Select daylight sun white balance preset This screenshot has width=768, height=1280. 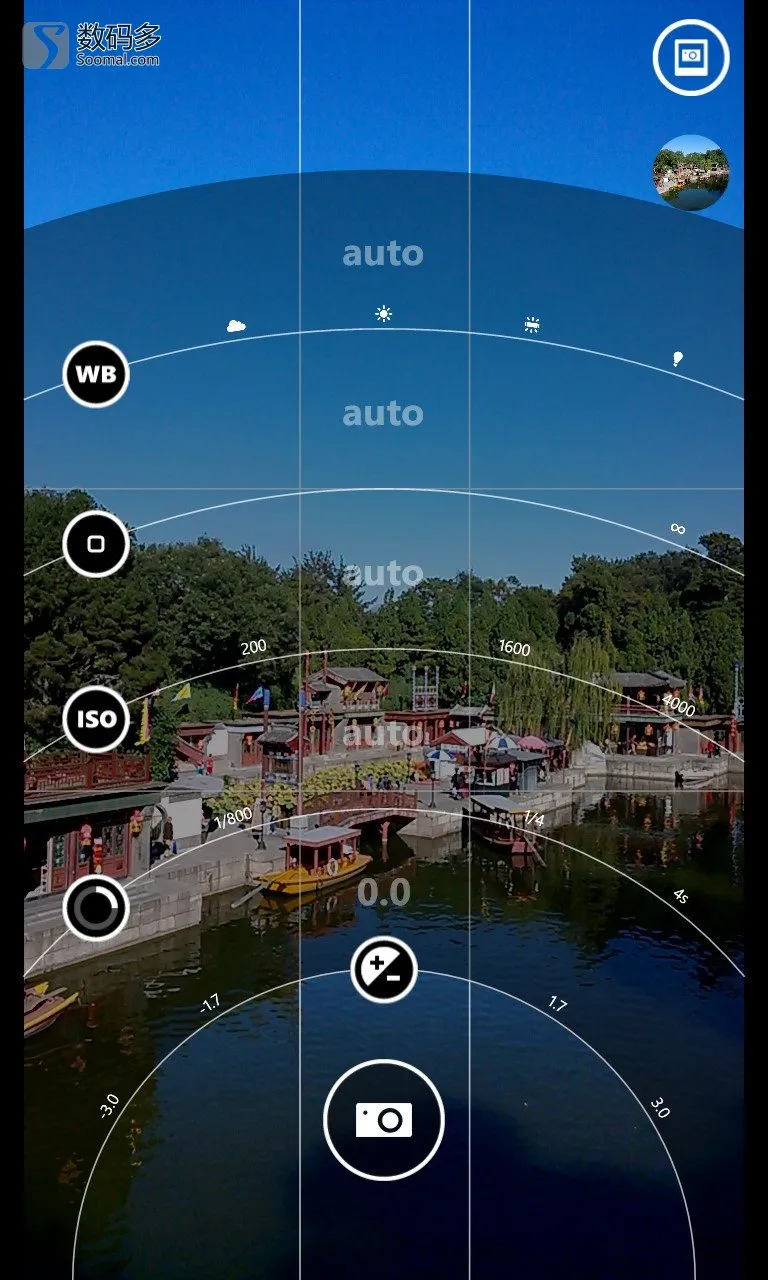(384, 314)
